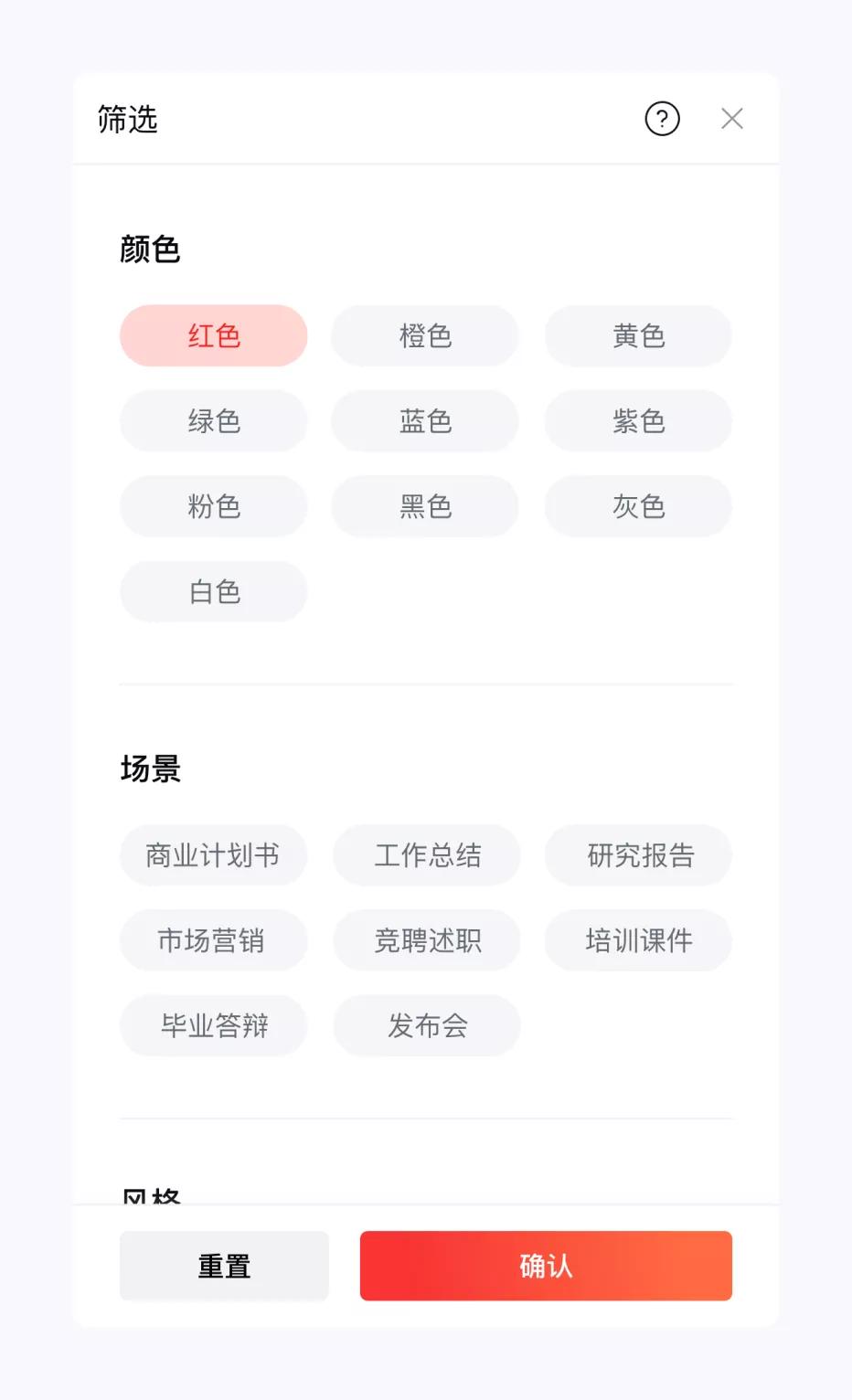Choose the 黑色 color filter
Screen dimensions: 852x1400
425,506
